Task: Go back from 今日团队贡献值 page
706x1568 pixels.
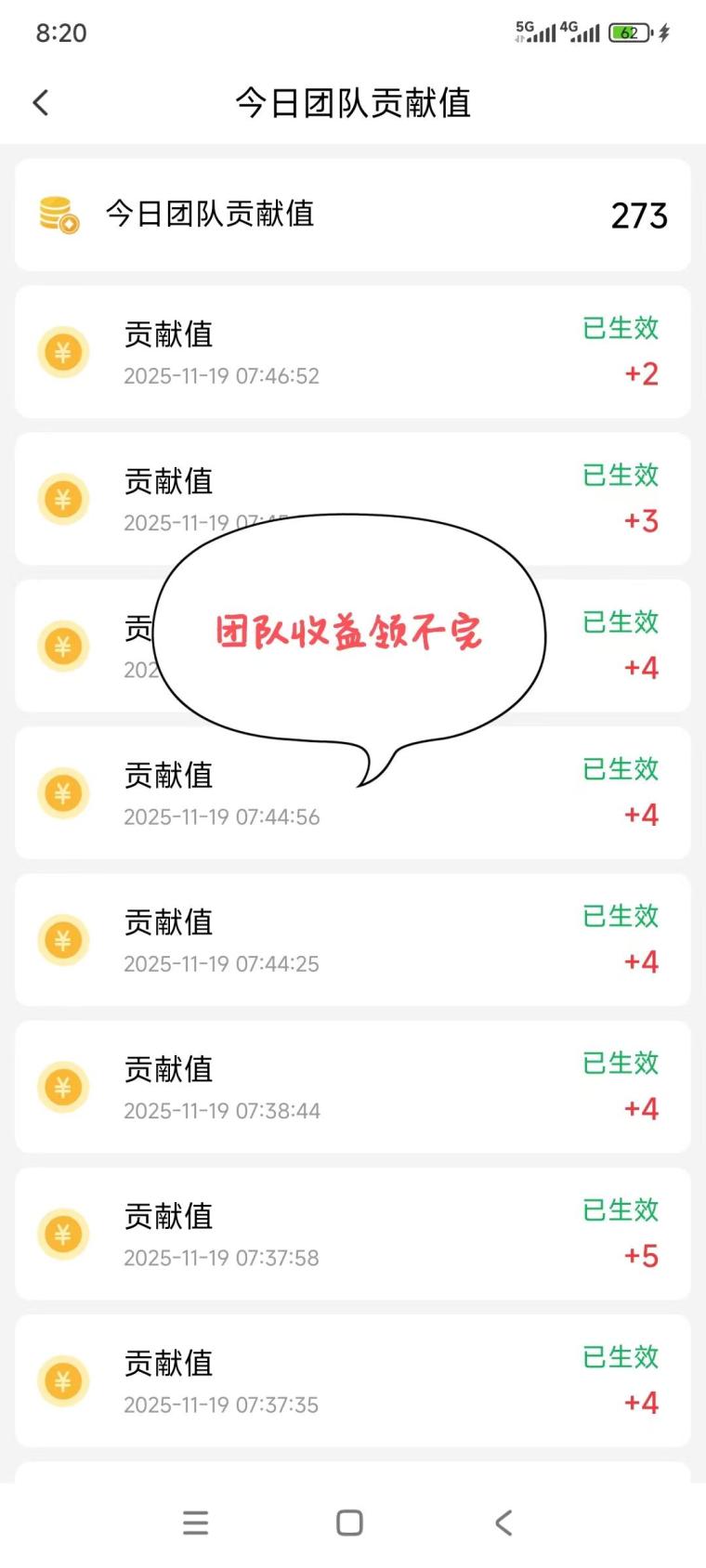Action: click(x=41, y=102)
